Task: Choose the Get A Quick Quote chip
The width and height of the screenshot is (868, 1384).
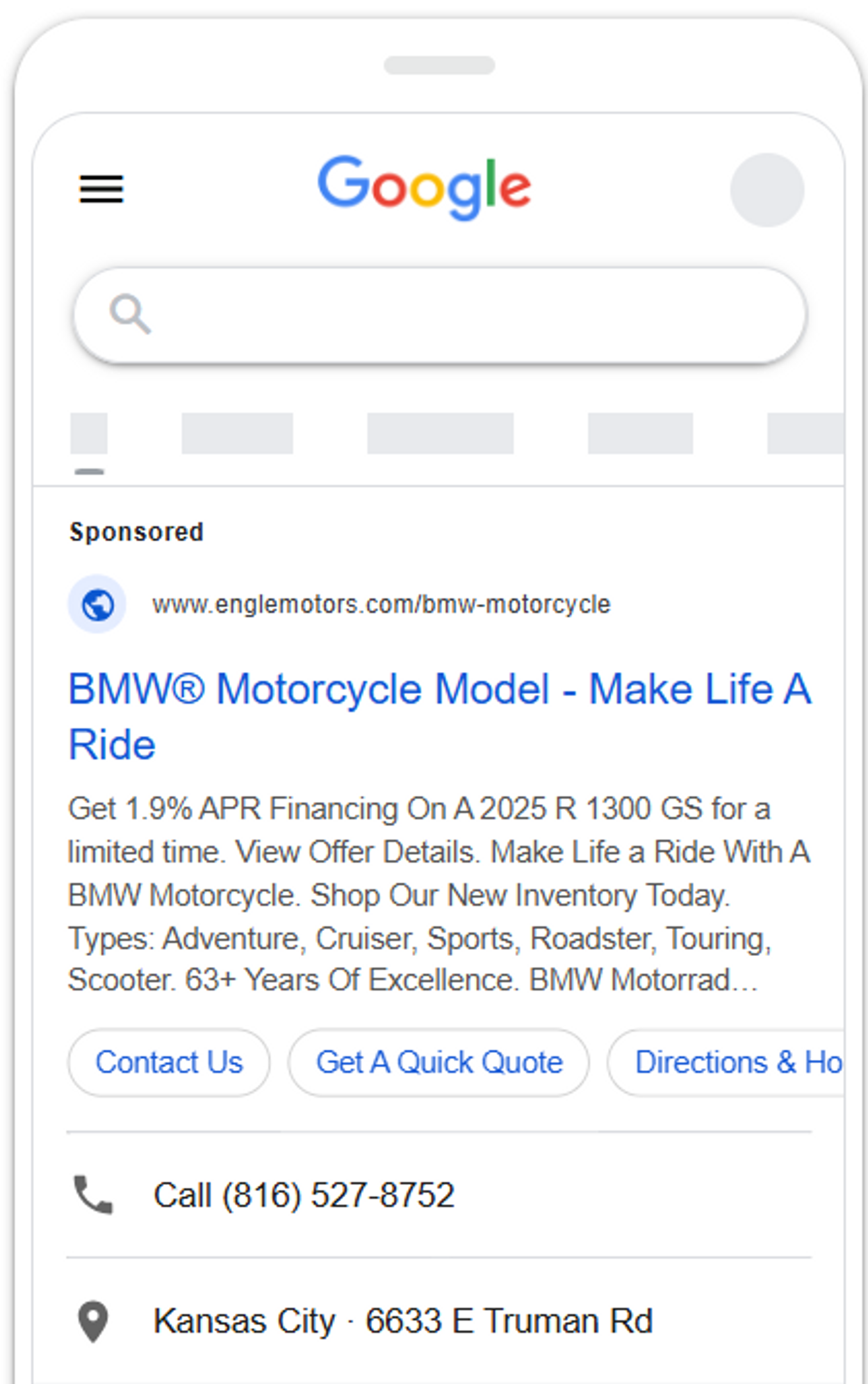Action: pos(439,1062)
